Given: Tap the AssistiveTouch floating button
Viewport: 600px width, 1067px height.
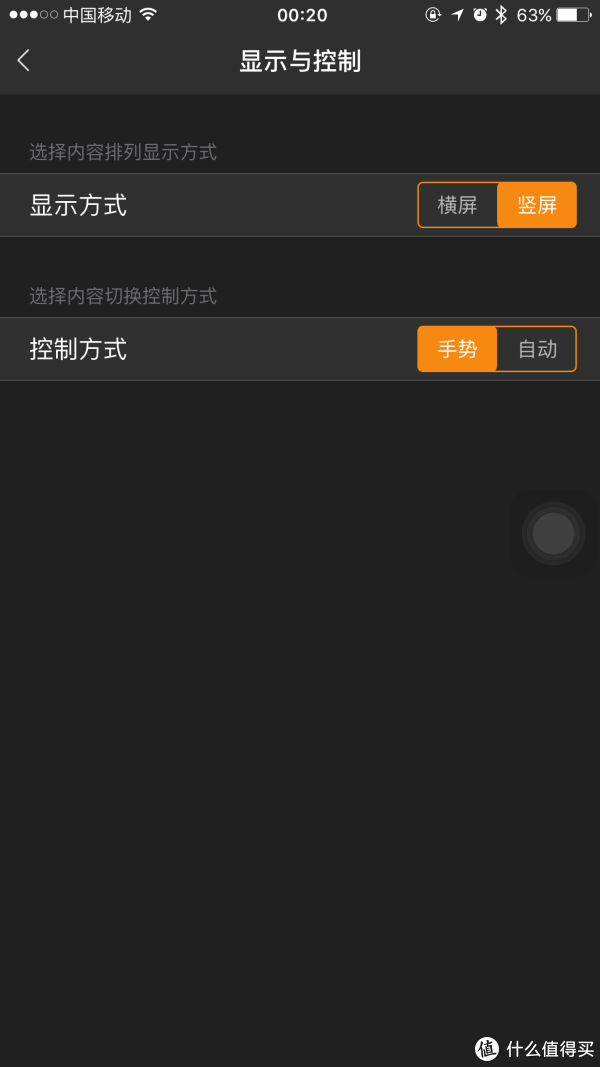Looking at the screenshot, I should tap(553, 533).
